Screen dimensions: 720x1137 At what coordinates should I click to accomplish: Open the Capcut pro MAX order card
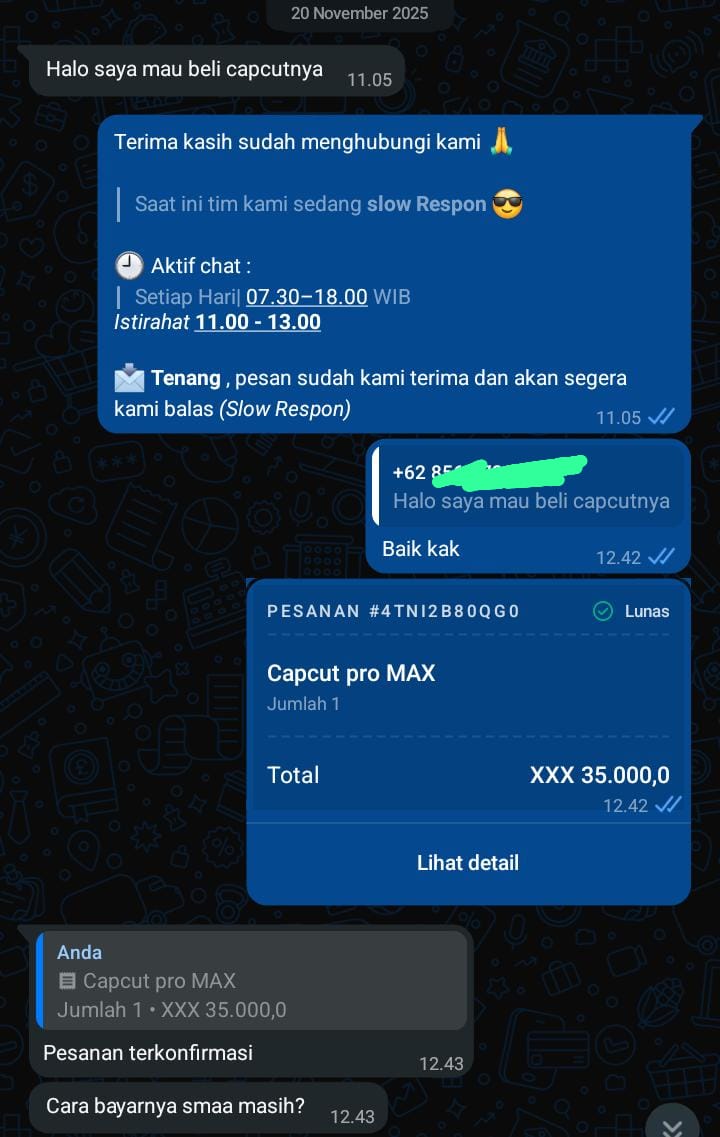coord(467,690)
